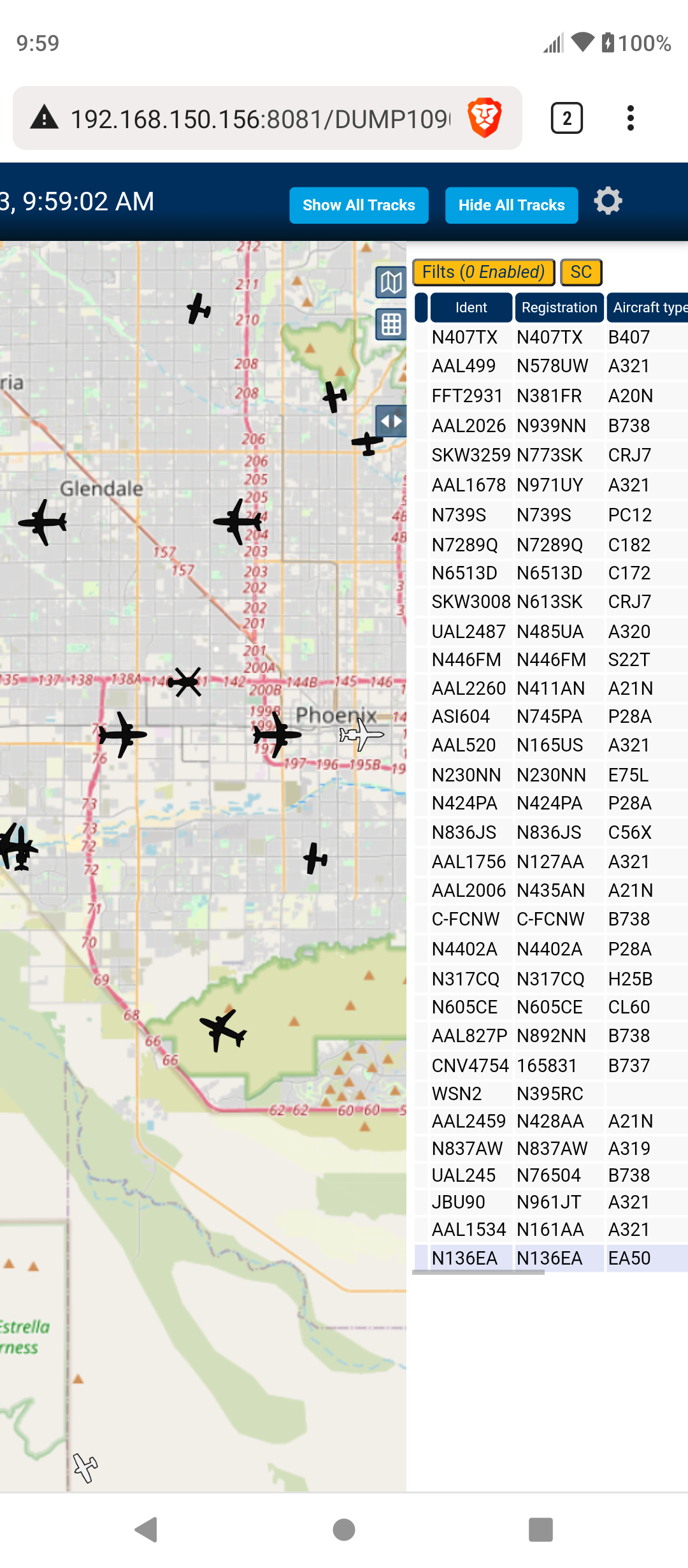Sort table by Aircraft type column

point(647,307)
